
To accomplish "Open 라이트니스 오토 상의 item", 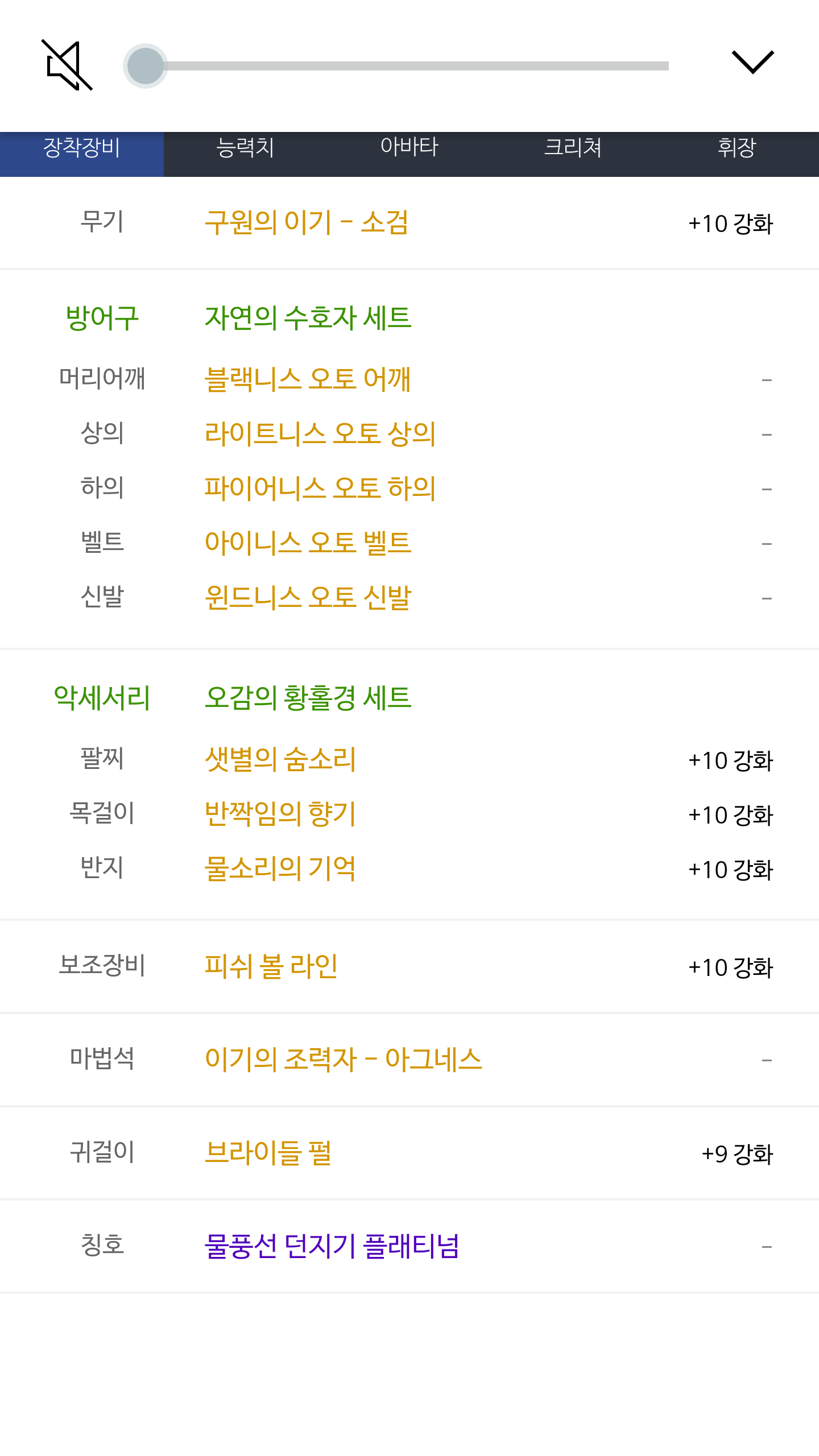I will tap(320, 433).
